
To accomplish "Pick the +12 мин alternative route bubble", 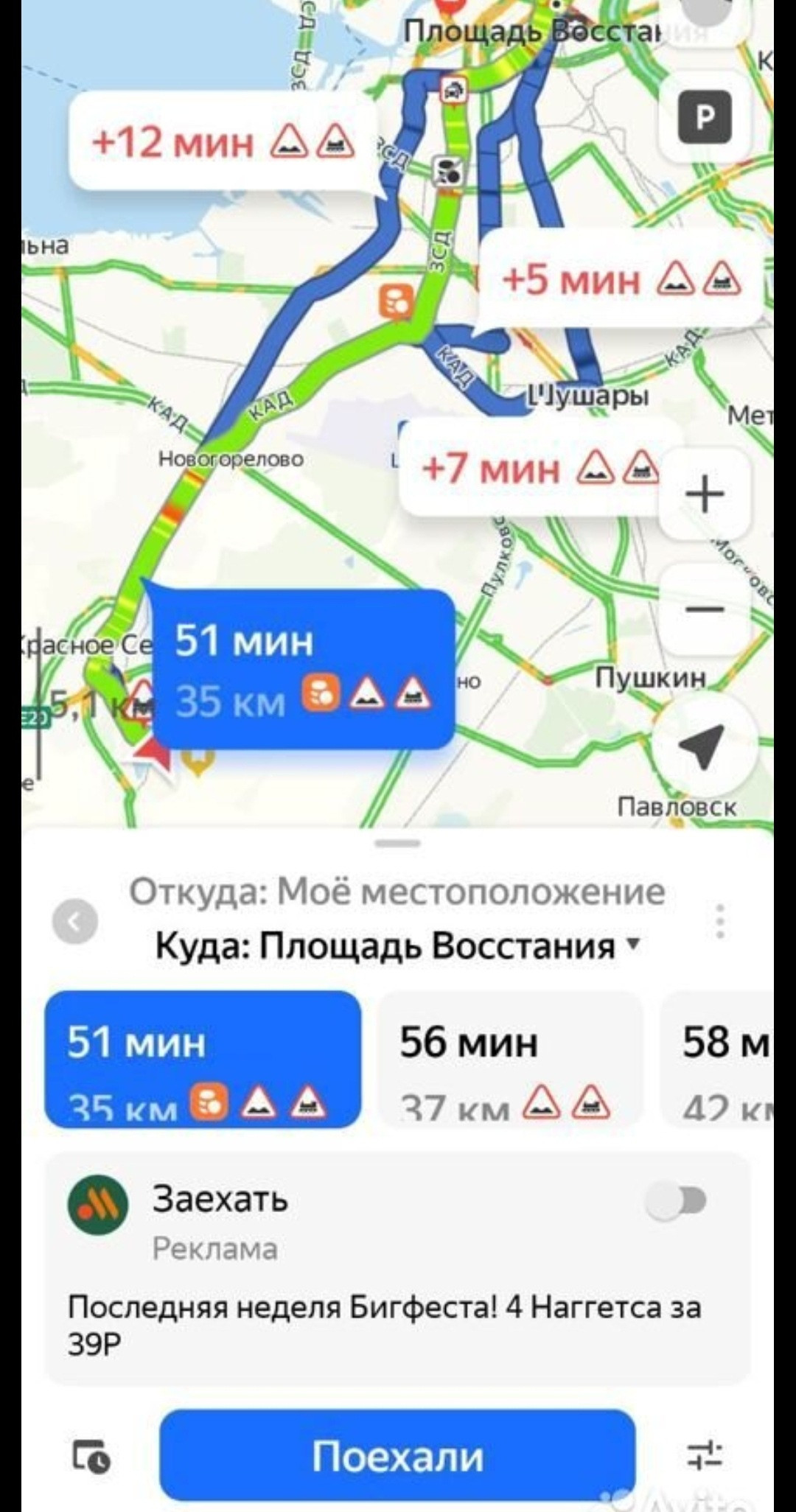I will tap(223, 141).
